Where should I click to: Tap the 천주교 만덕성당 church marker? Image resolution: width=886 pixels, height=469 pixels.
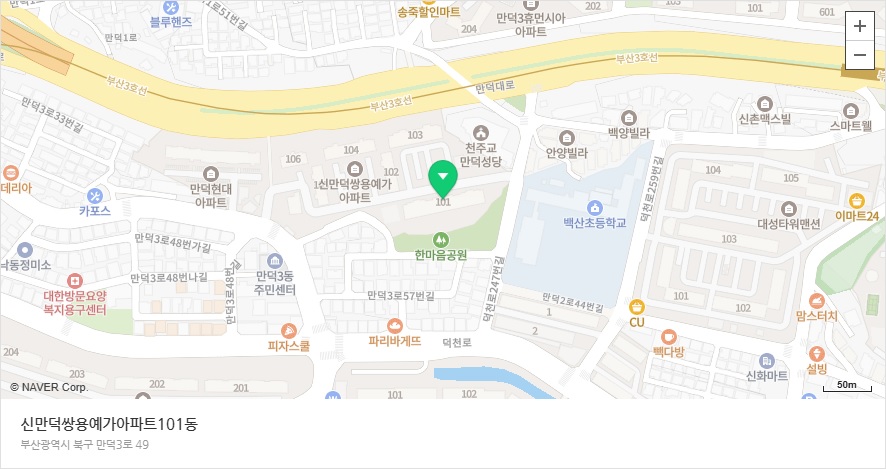[x=481, y=133]
